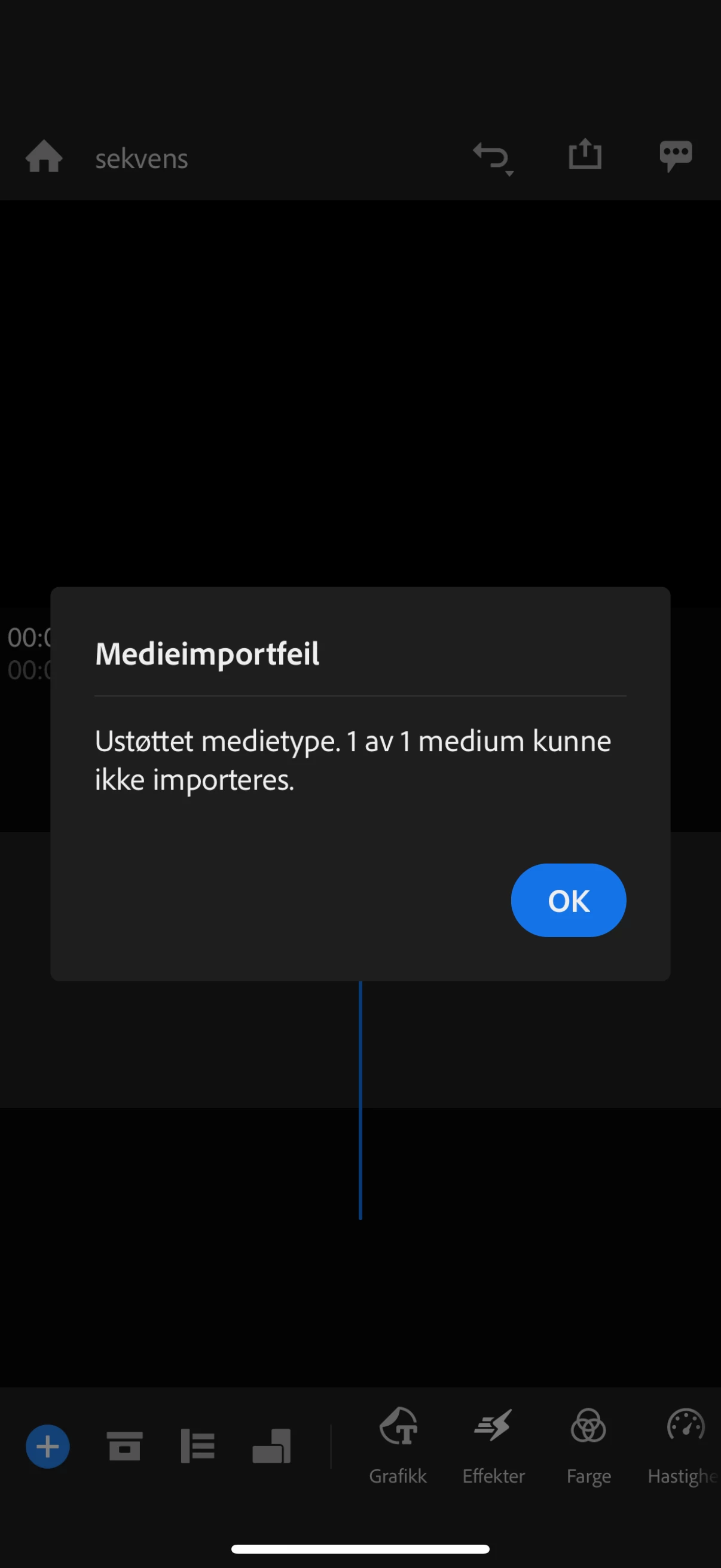721x1568 pixels.
Task: Open the comments speech bubble
Action: coord(676,156)
